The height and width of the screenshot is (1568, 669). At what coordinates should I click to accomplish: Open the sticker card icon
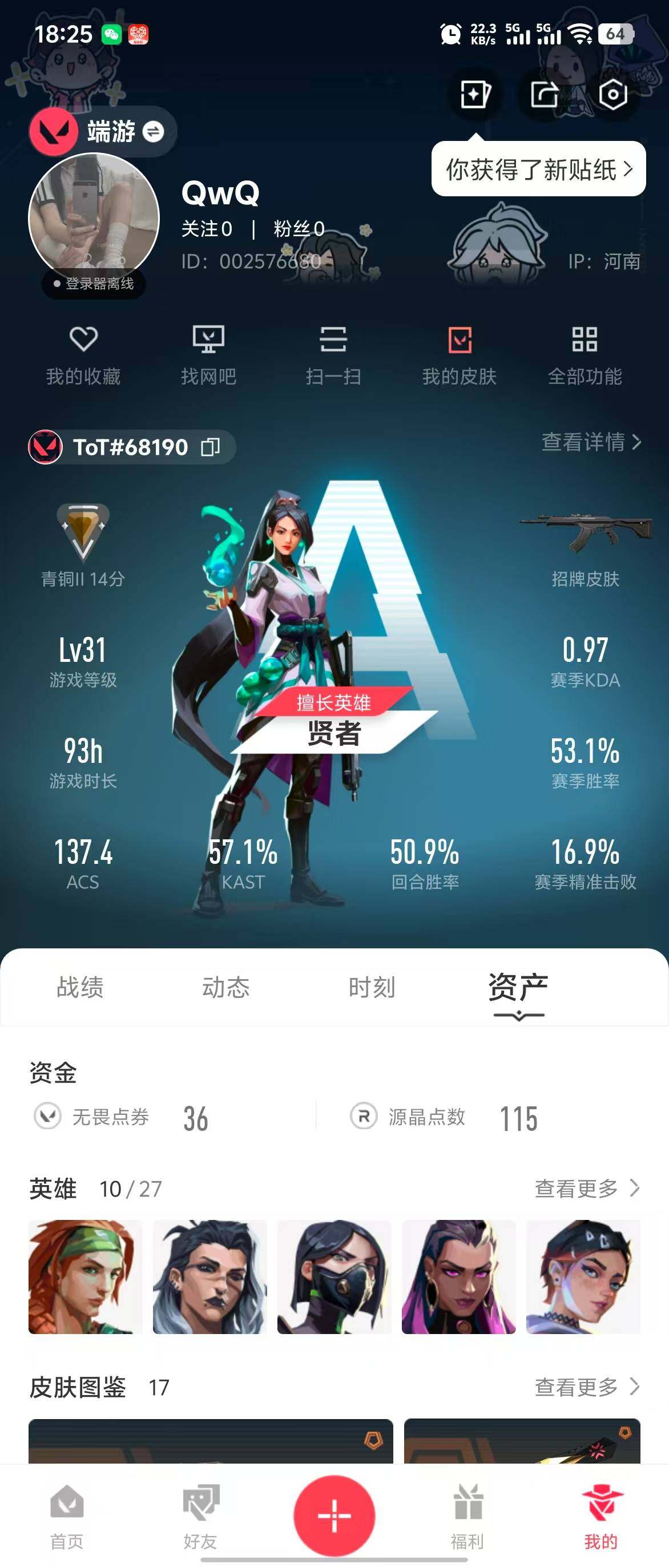pyautogui.click(x=475, y=94)
